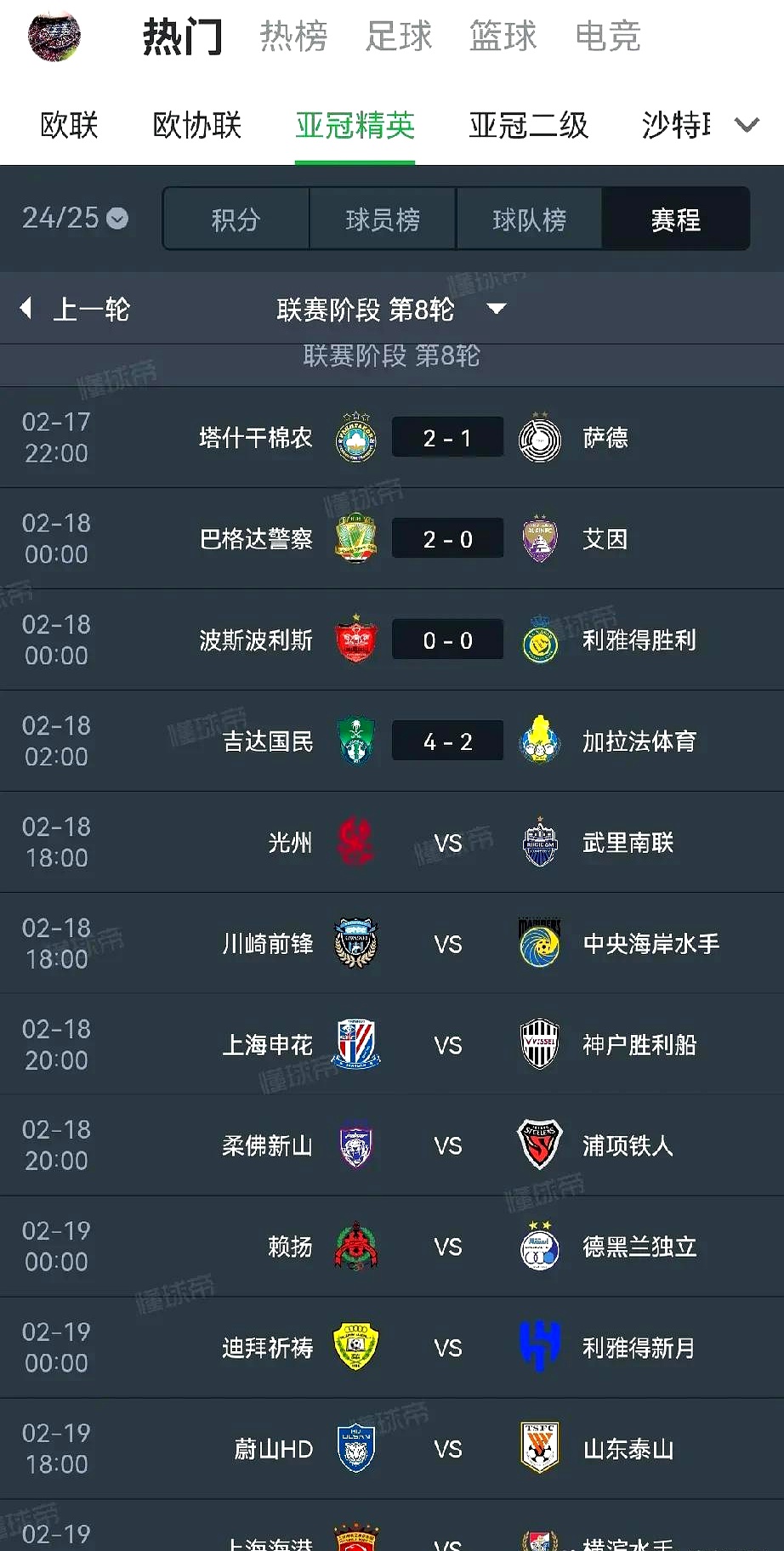The image size is (784, 1551).
Task: Open the 亚冠二级 tab
Action: point(528,124)
